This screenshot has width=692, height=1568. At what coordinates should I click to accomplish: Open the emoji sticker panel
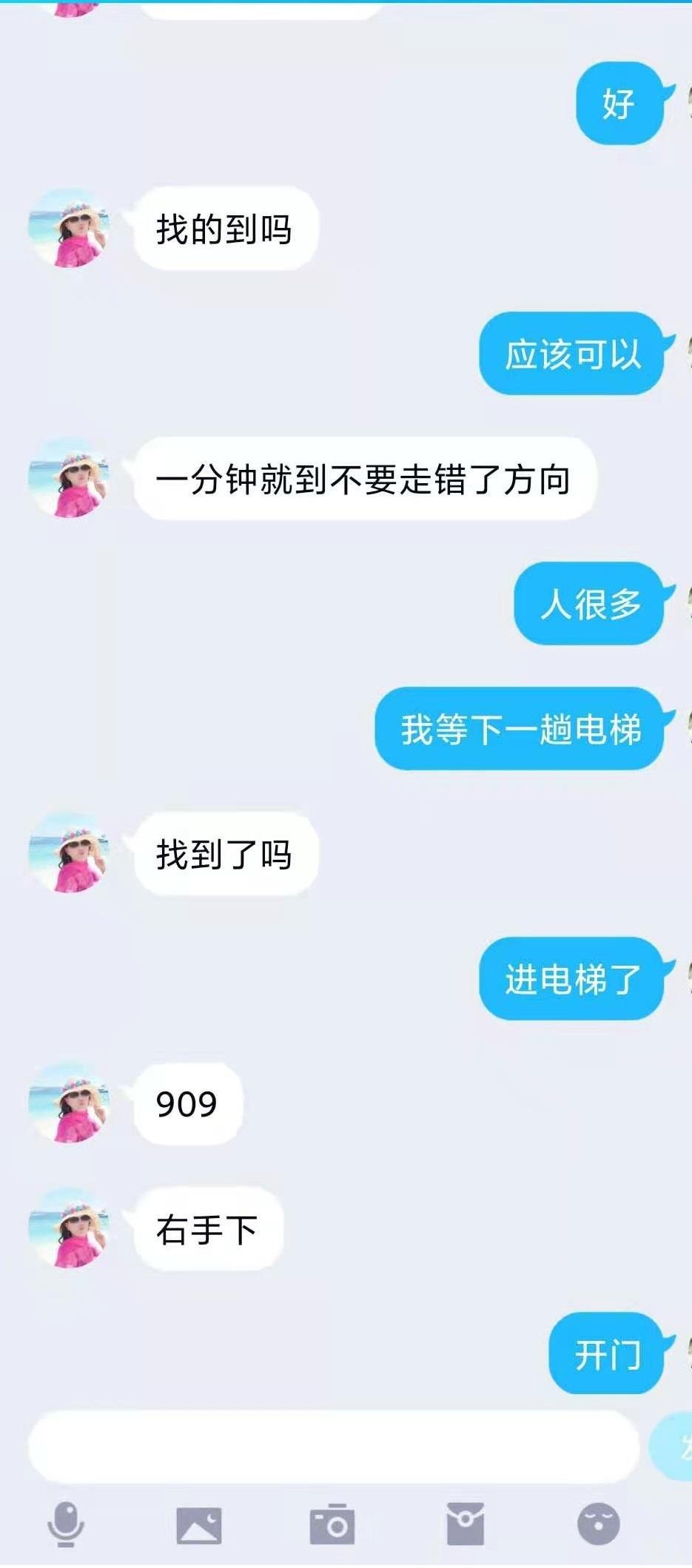point(598,1524)
